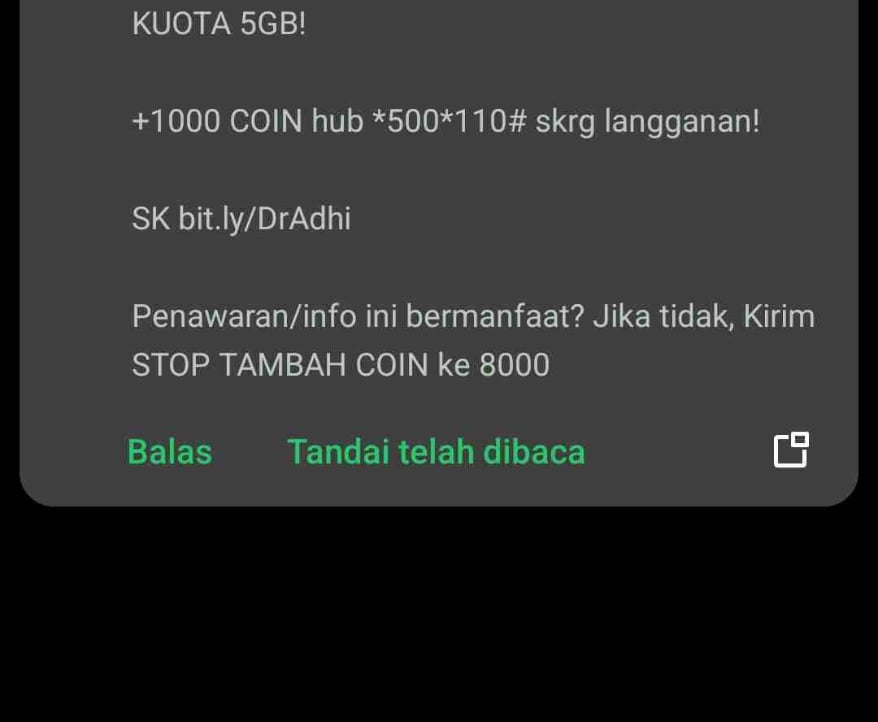
Task: Mark the message as read
Action: coord(436,452)
